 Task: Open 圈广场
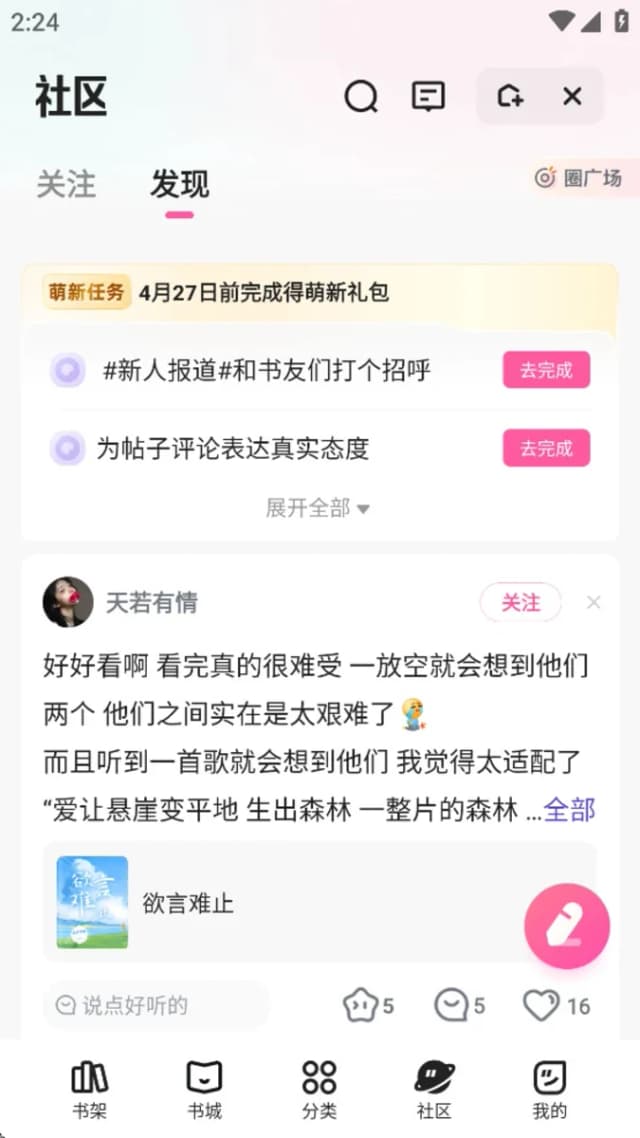(x=578, y=178)
